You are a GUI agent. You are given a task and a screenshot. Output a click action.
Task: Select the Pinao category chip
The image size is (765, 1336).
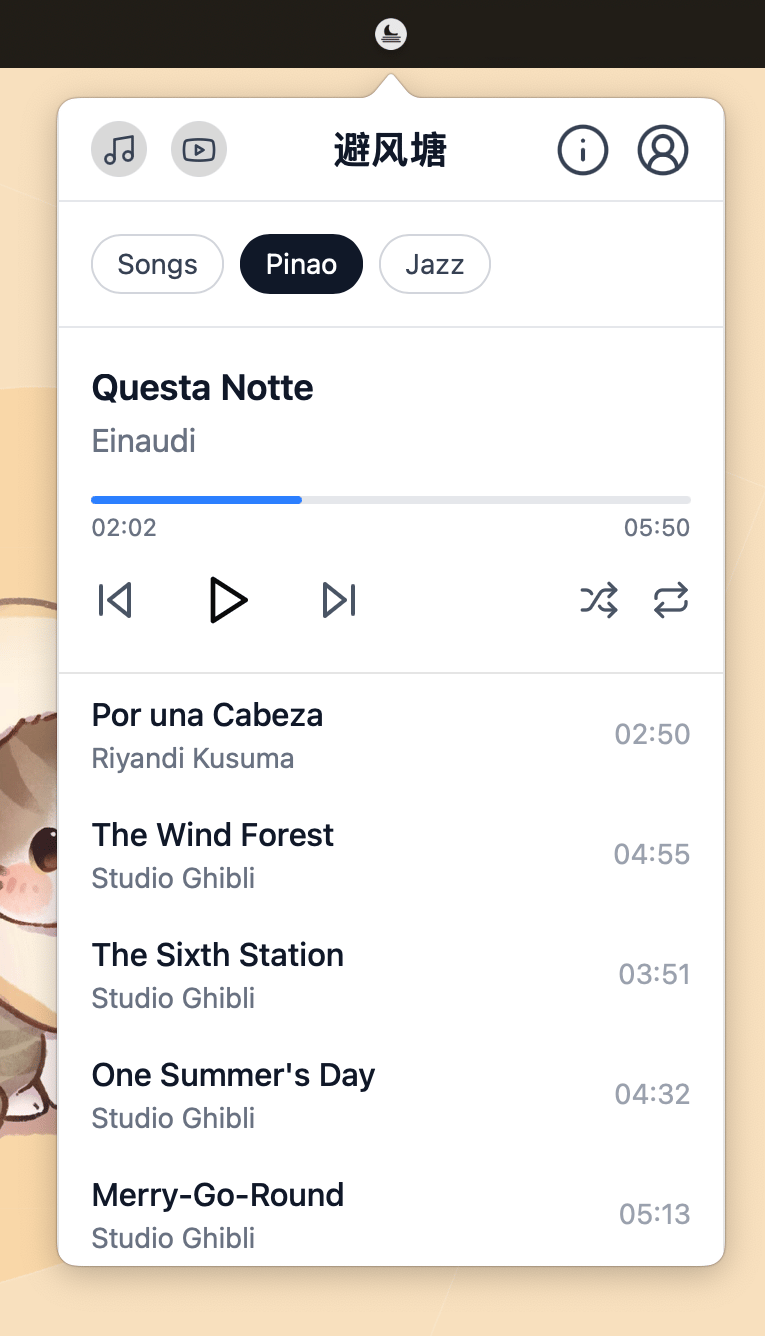[x=301, y=264]
